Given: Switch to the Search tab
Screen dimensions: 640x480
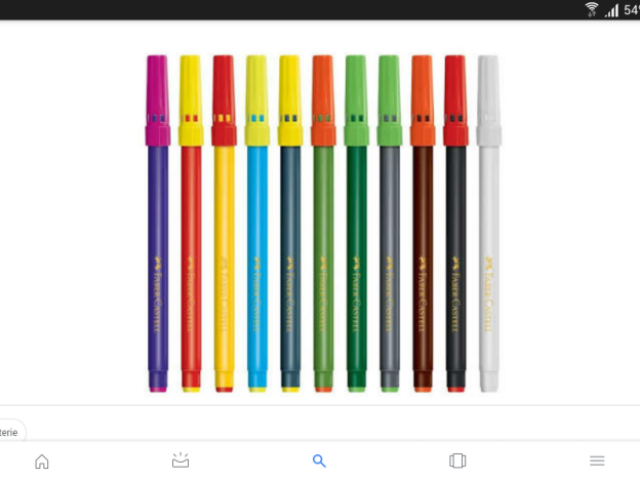Looking at the screenshot, I should click(319, 461).
